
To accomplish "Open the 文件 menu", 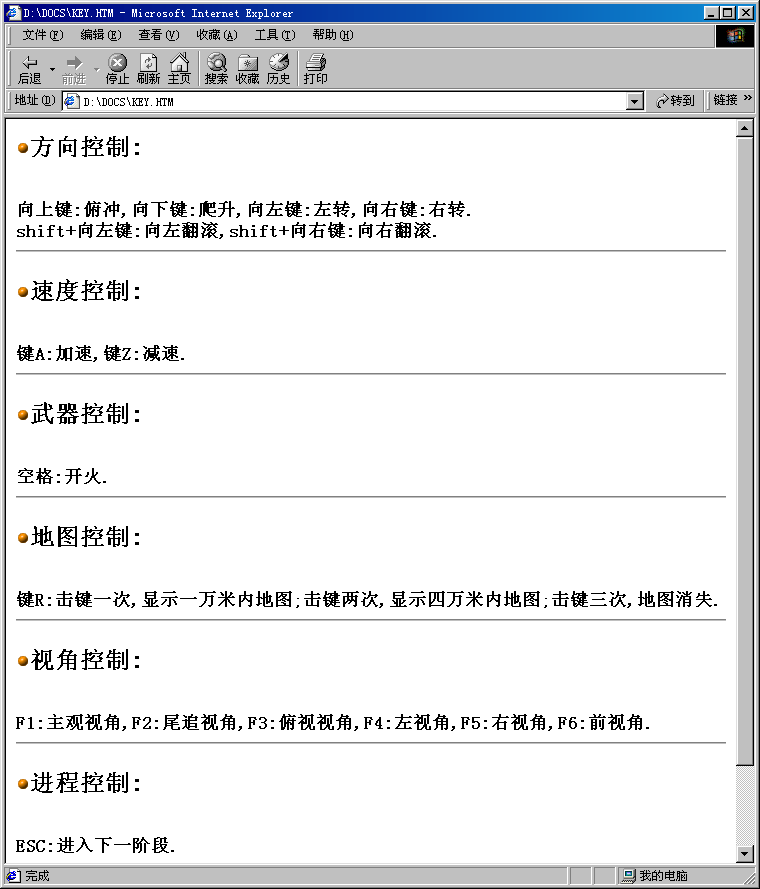I will (x=41, y=35).
